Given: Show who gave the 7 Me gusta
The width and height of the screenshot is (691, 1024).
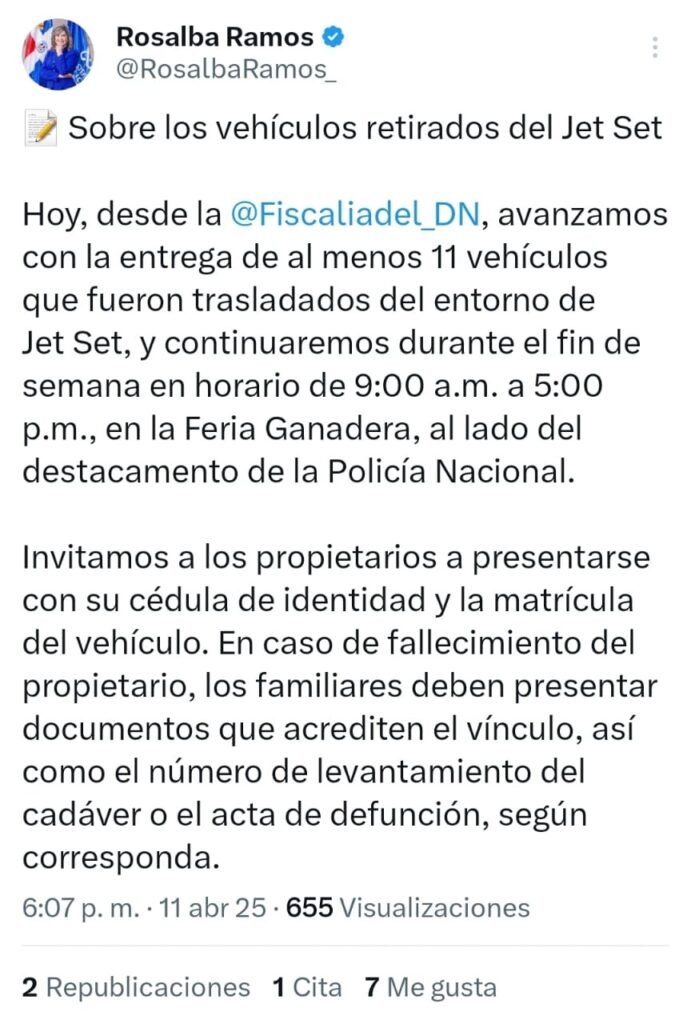Looking at the screenshot, I should coord(430,988).
